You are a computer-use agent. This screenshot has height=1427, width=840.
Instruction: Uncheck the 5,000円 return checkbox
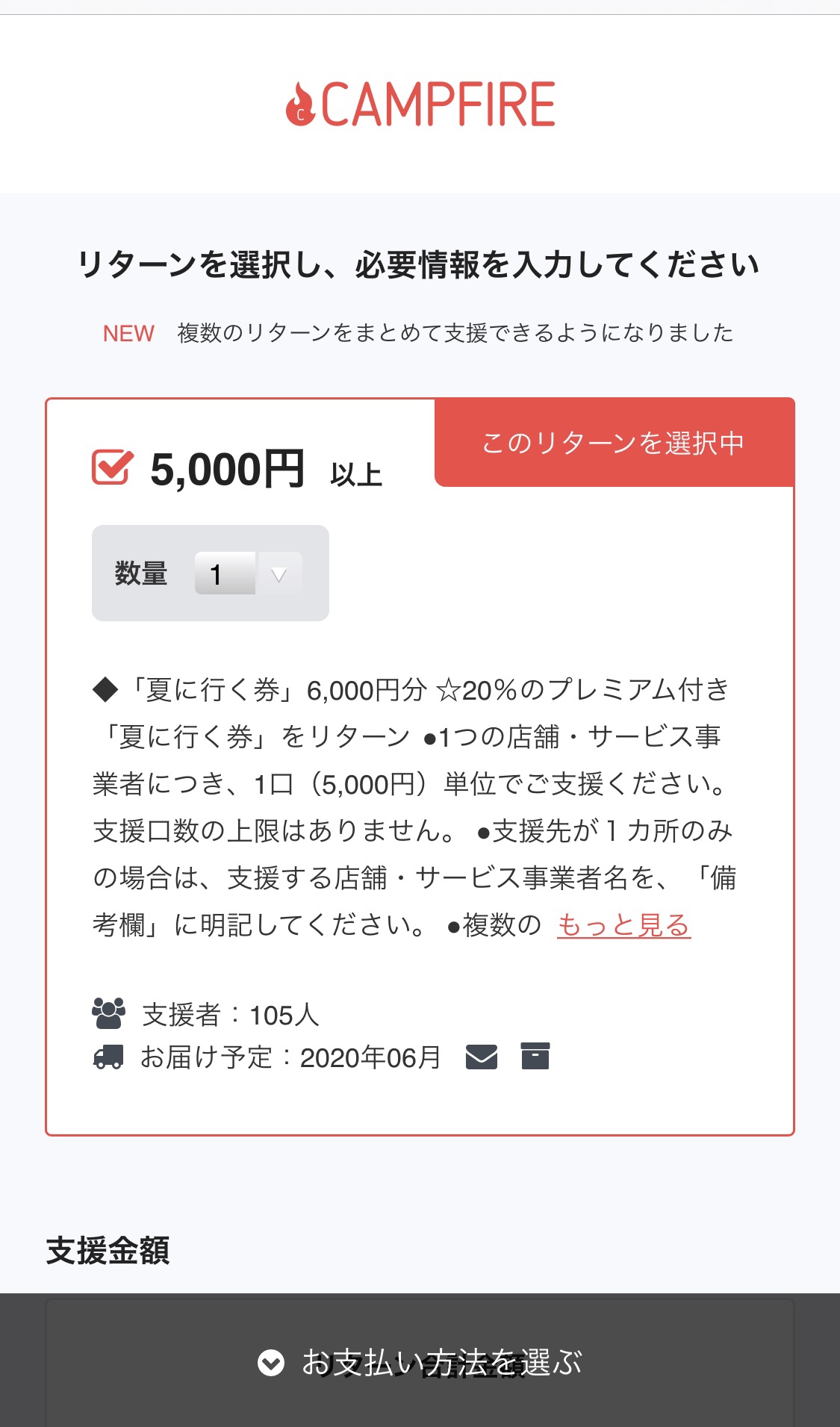point(112,467)
